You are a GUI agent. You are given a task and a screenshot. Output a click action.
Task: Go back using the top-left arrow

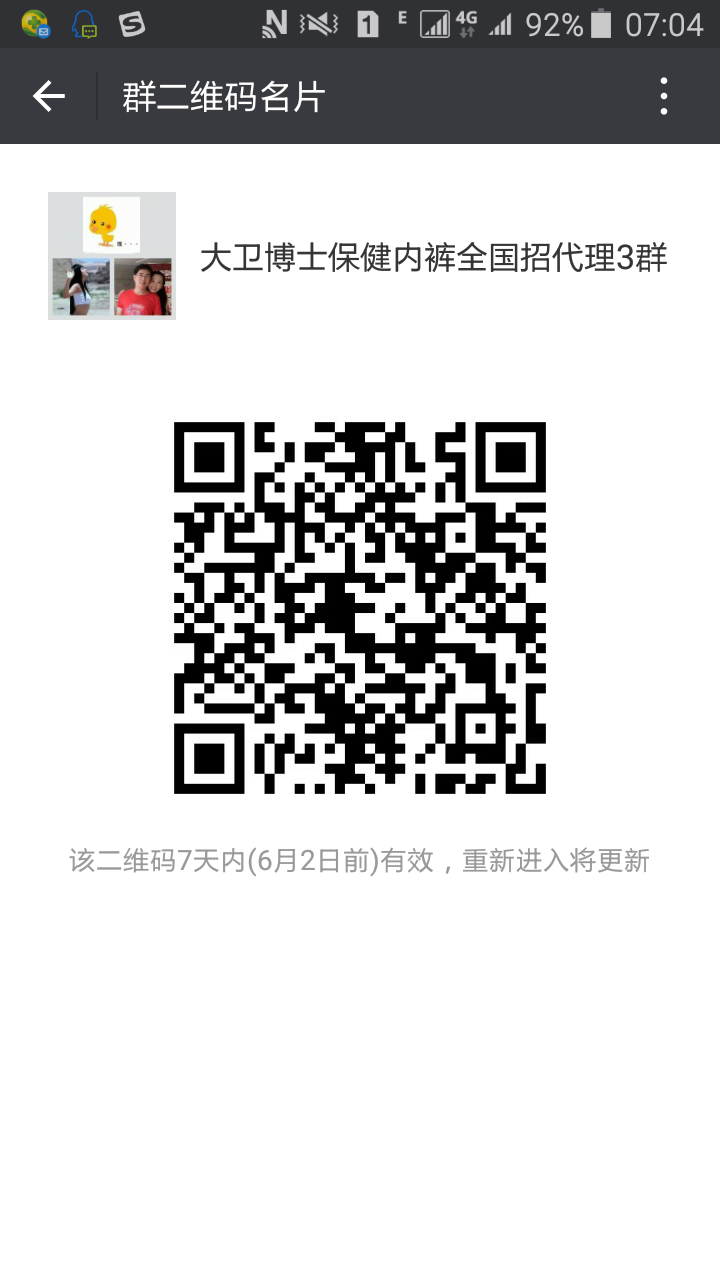[48, 97]
